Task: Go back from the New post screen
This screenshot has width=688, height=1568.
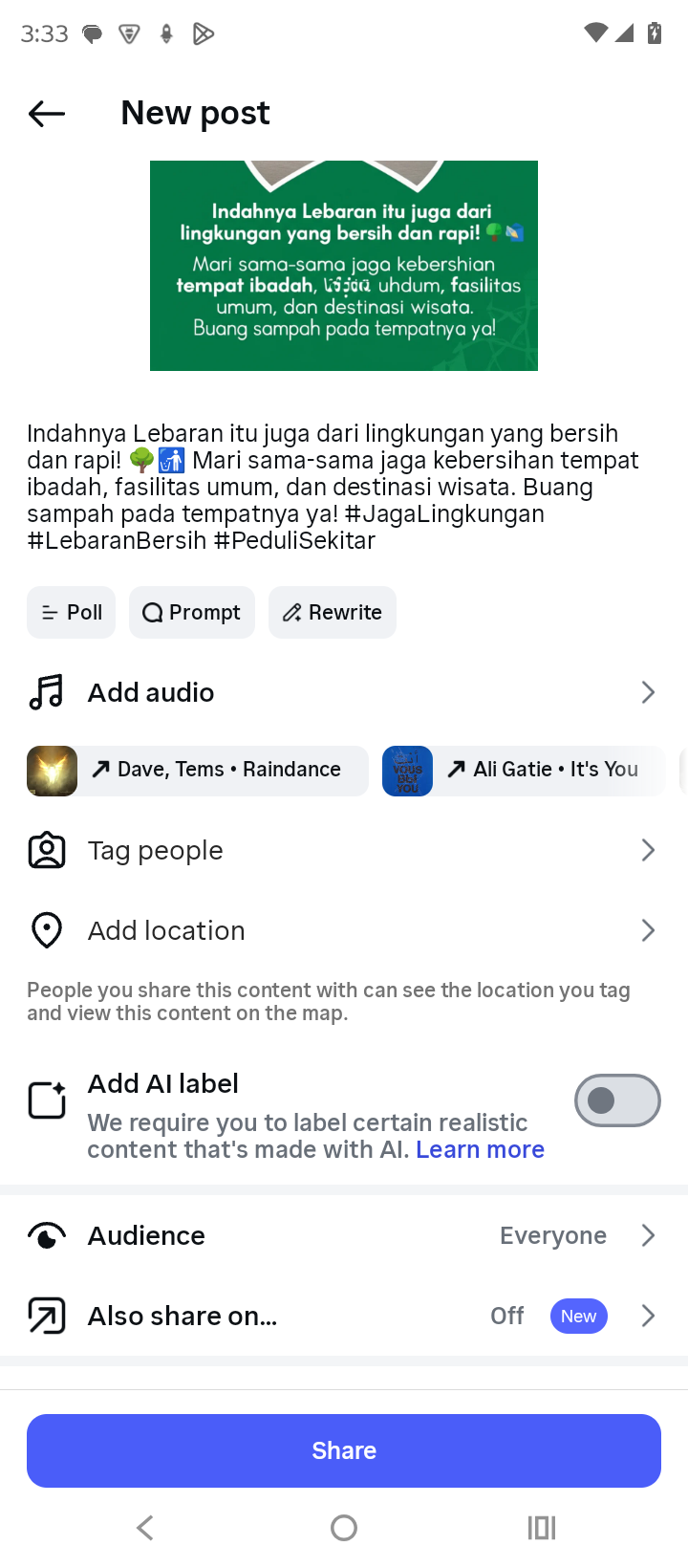Action: tap(46, 114)
